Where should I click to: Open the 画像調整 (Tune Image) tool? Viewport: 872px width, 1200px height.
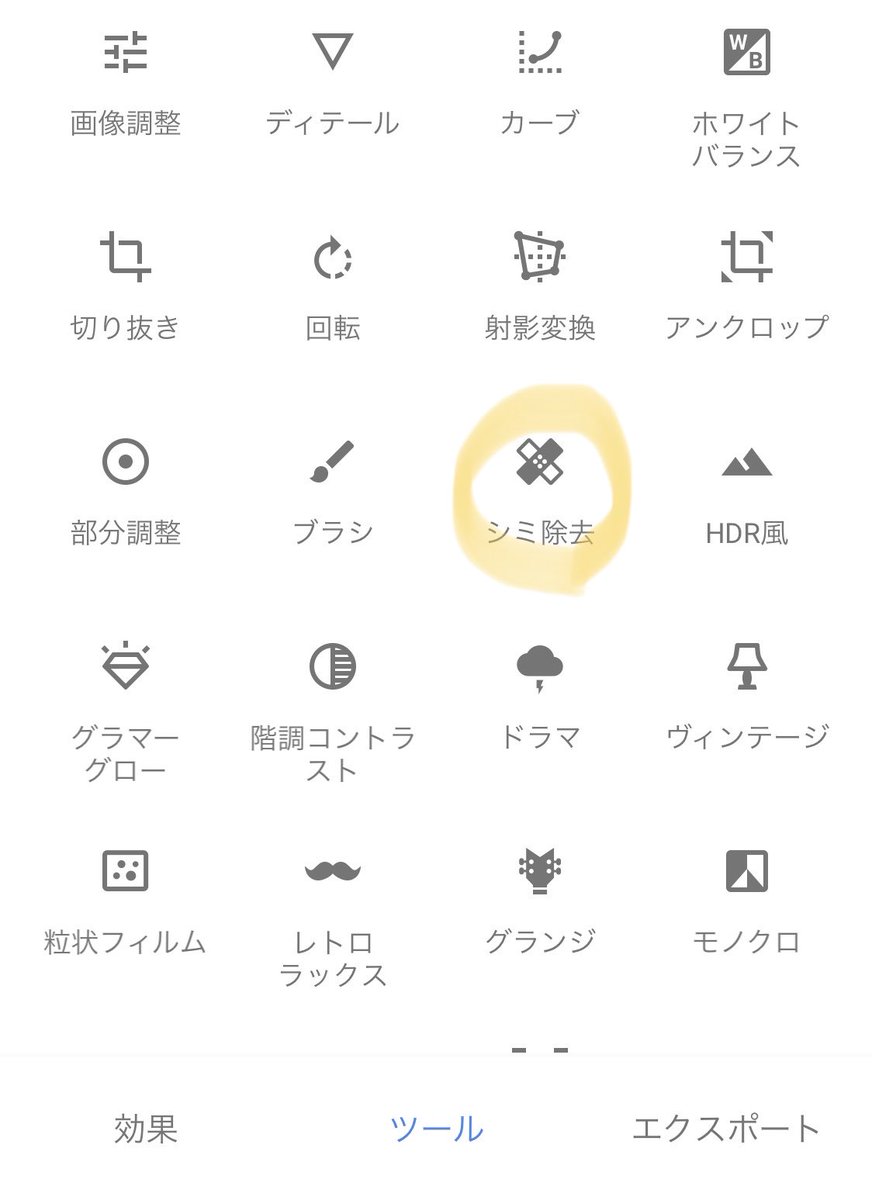click(x=126, y=80)
